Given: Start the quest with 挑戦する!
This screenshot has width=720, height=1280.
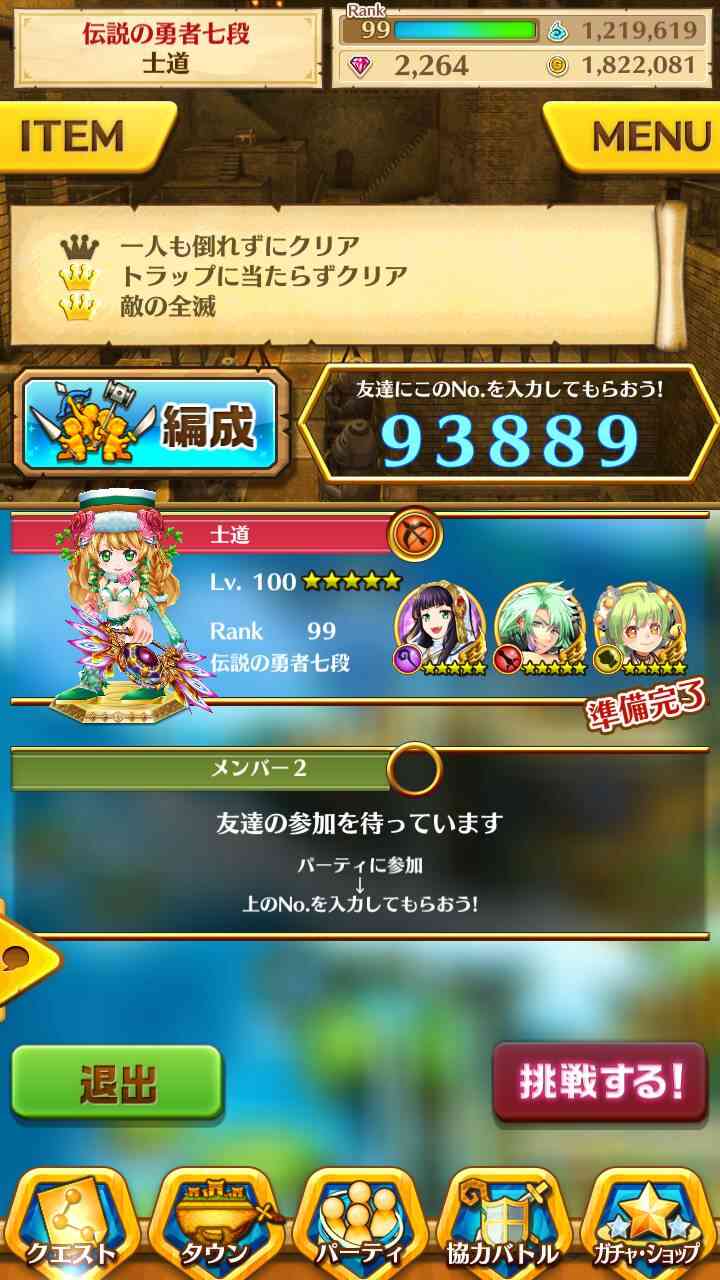Looking at the screenshot, I should coord(600,1081).
